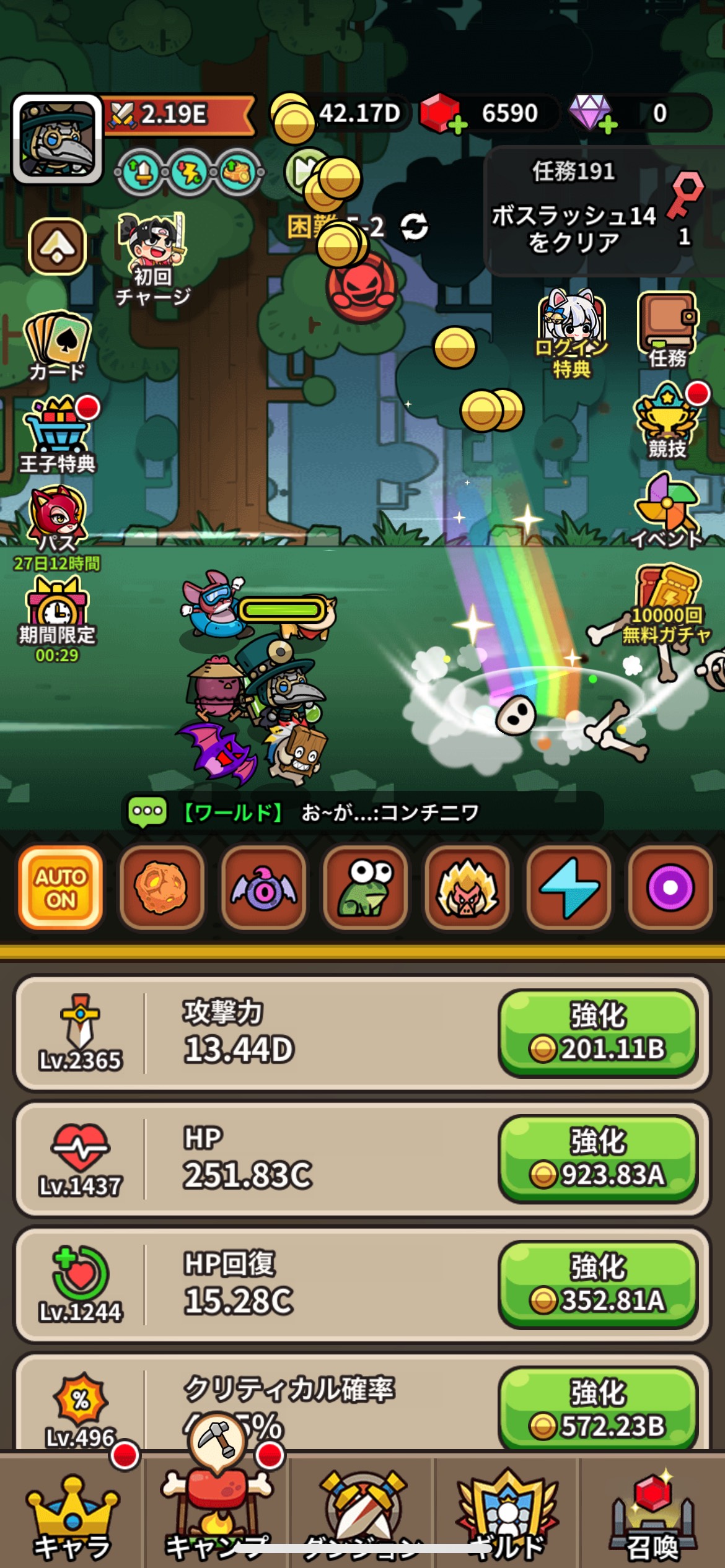
Task: Open the player avatar profile
Action: (x=58, y=139)
